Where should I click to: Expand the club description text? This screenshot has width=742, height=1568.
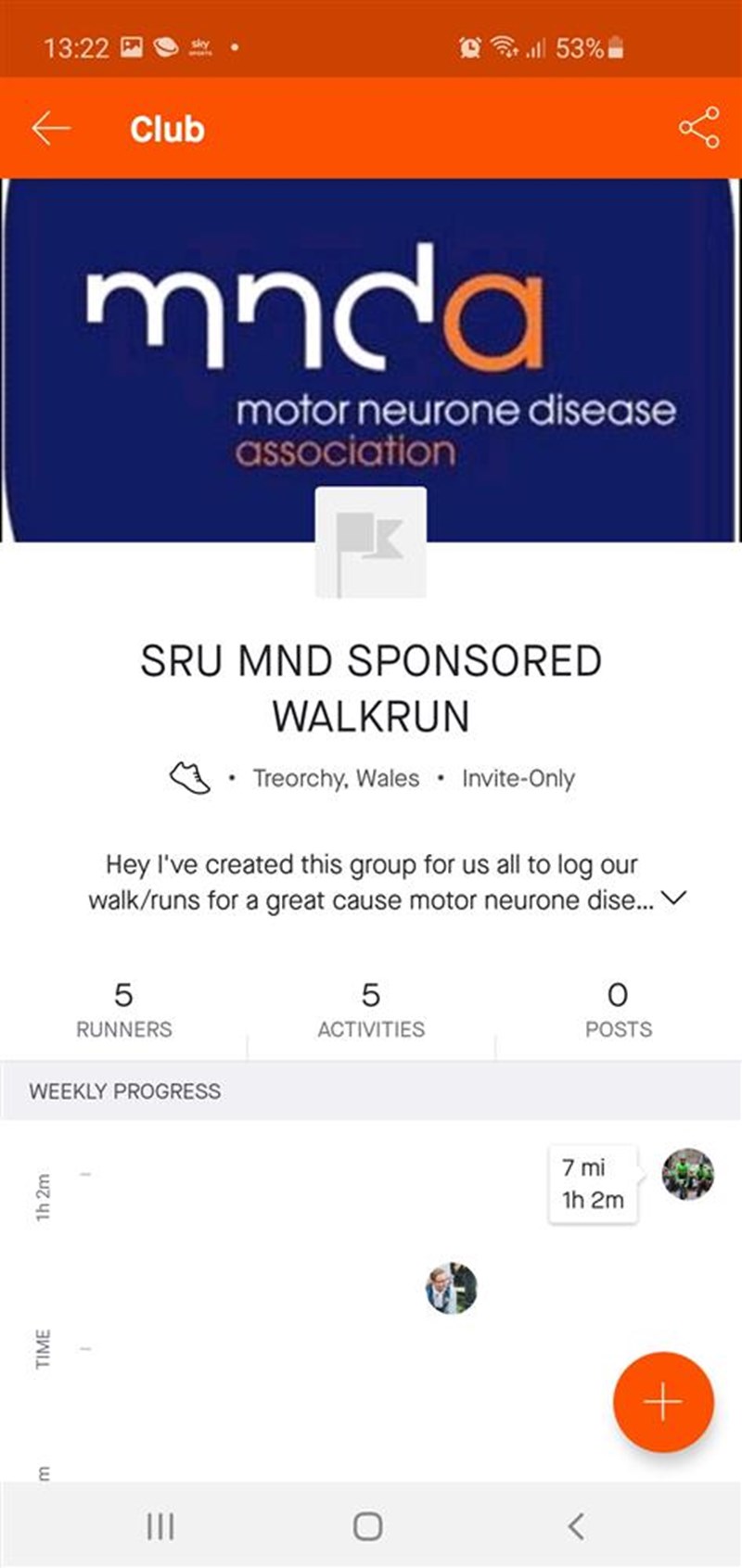pos(674,899)
